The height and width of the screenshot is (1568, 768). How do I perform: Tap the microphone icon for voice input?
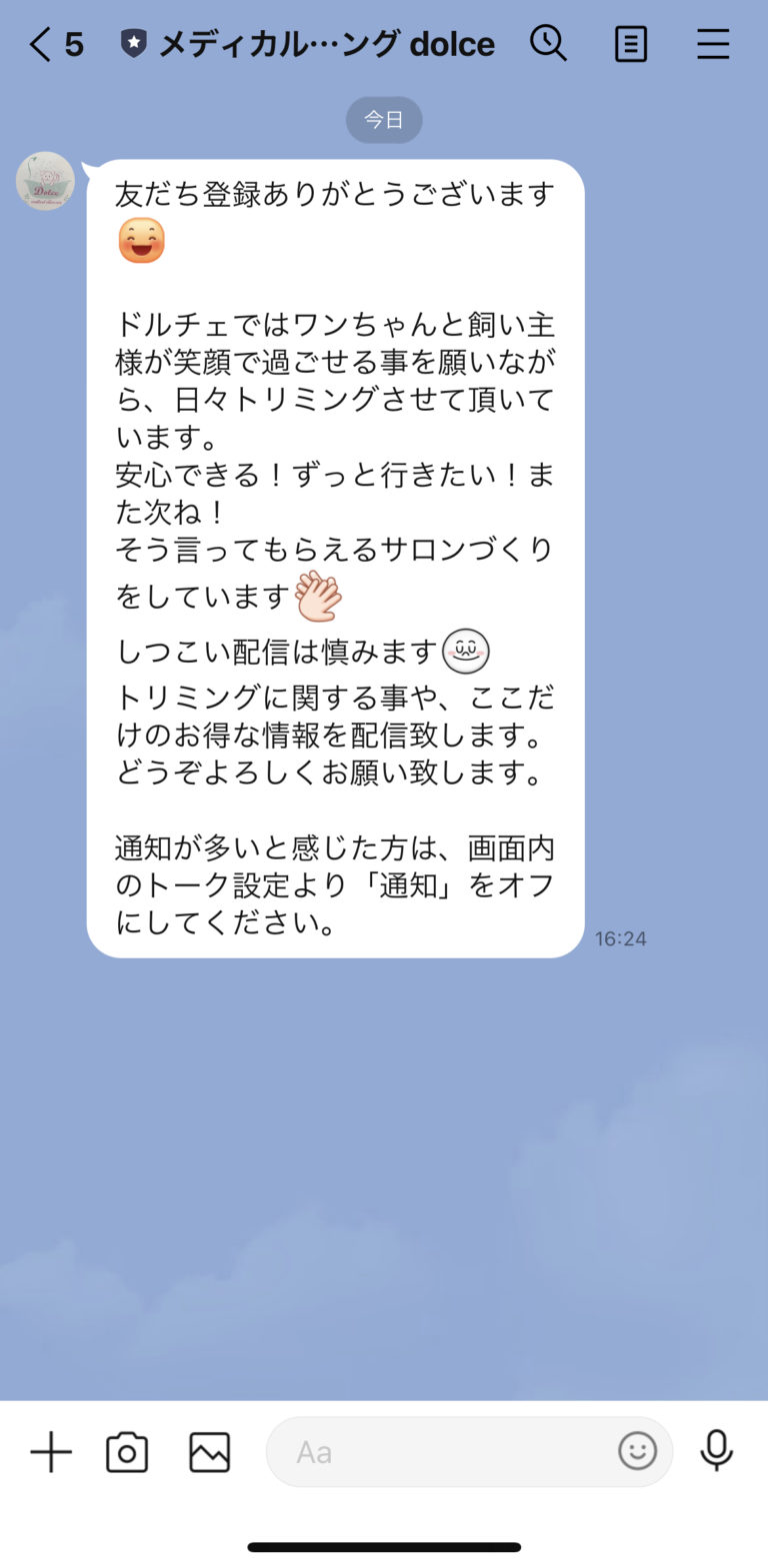[x=717, y=1451]
